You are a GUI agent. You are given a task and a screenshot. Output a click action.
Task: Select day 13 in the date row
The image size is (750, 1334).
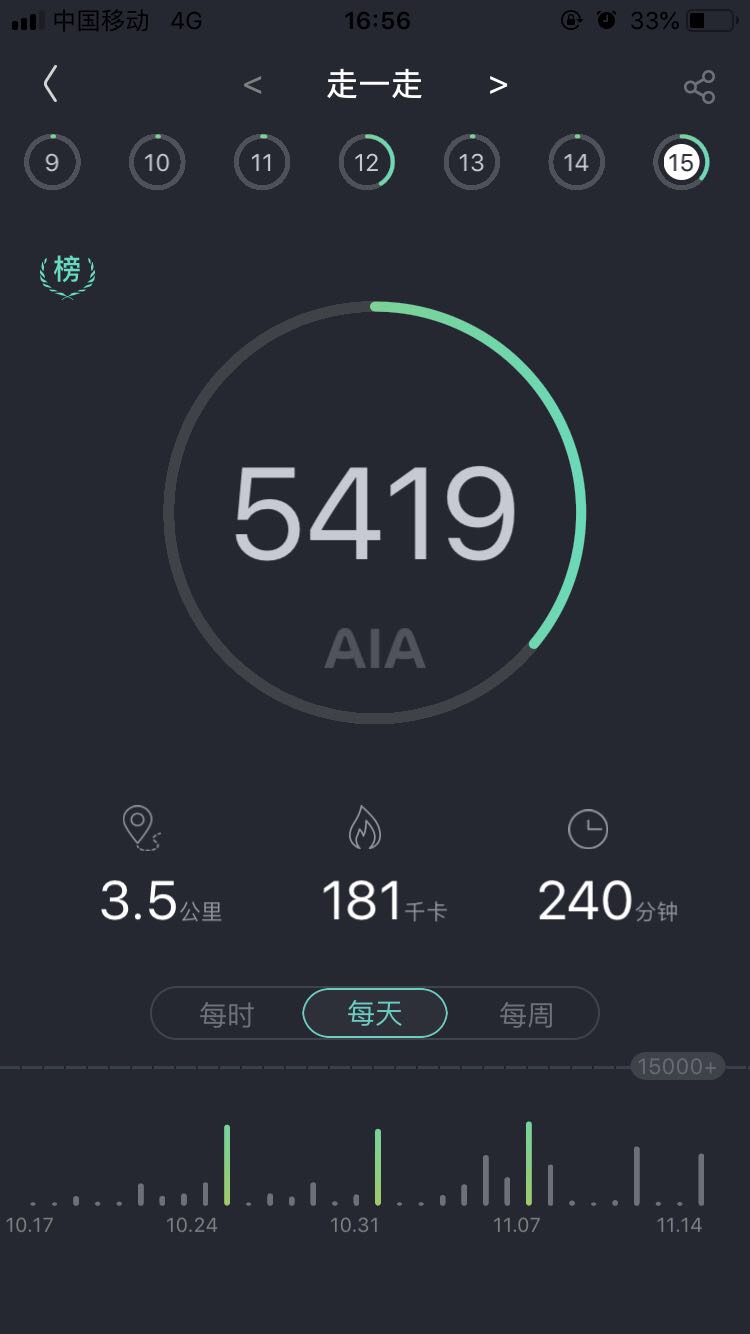pos(471,162)
